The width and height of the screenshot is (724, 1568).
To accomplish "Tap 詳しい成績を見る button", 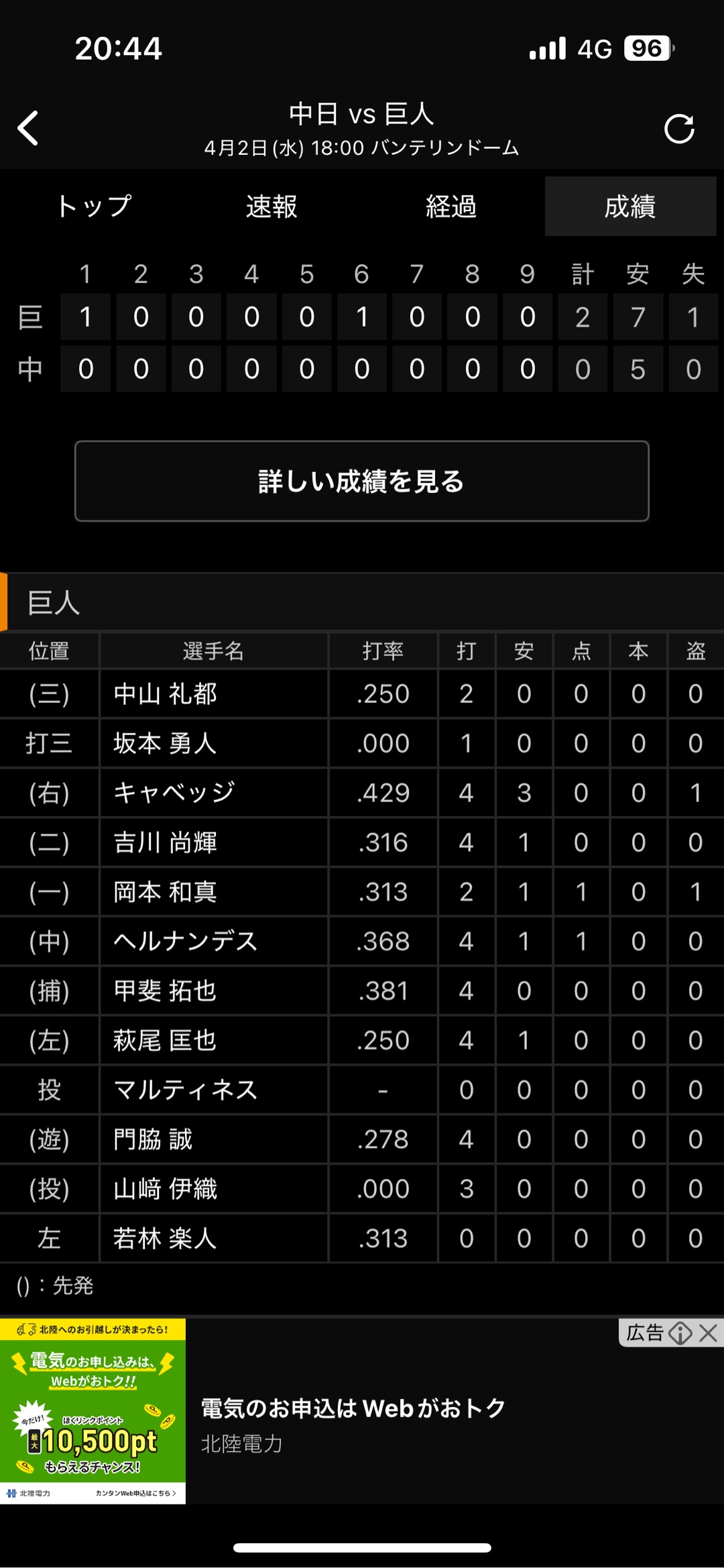I will click(x=362, y=481).
